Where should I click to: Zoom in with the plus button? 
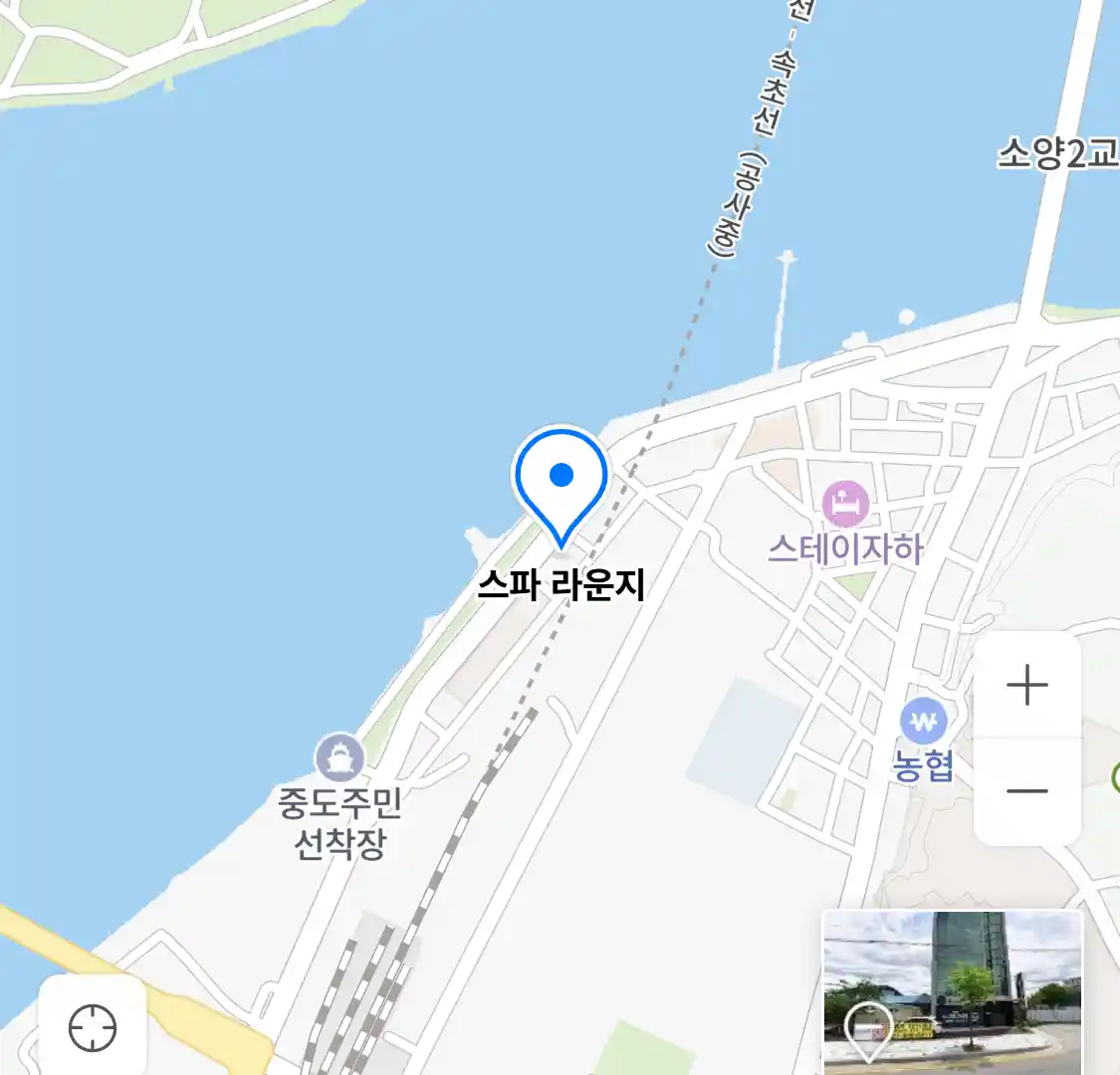click(1026, 686)
